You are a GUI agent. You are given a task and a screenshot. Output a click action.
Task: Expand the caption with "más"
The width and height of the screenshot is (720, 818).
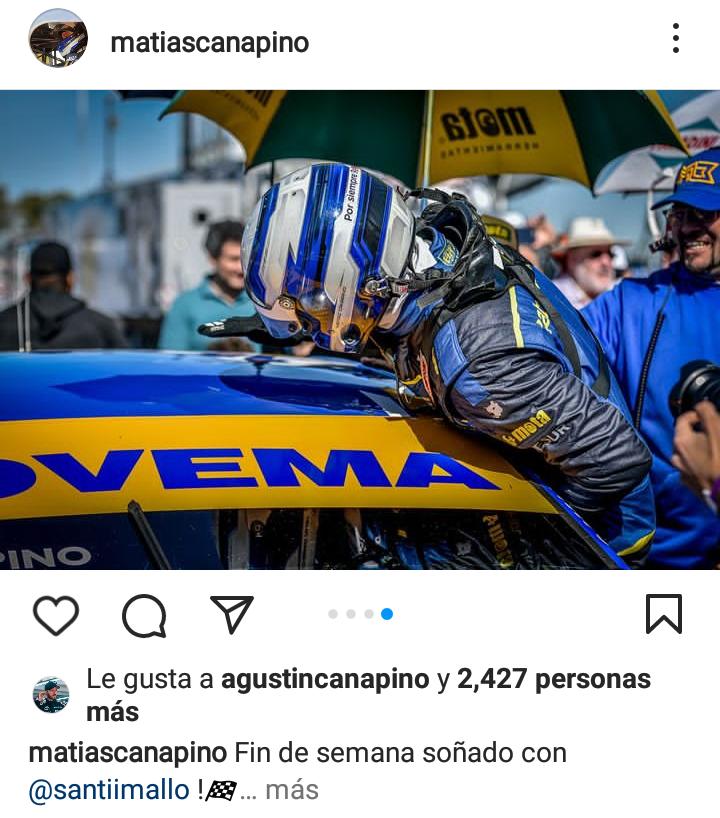coord(292,789)
